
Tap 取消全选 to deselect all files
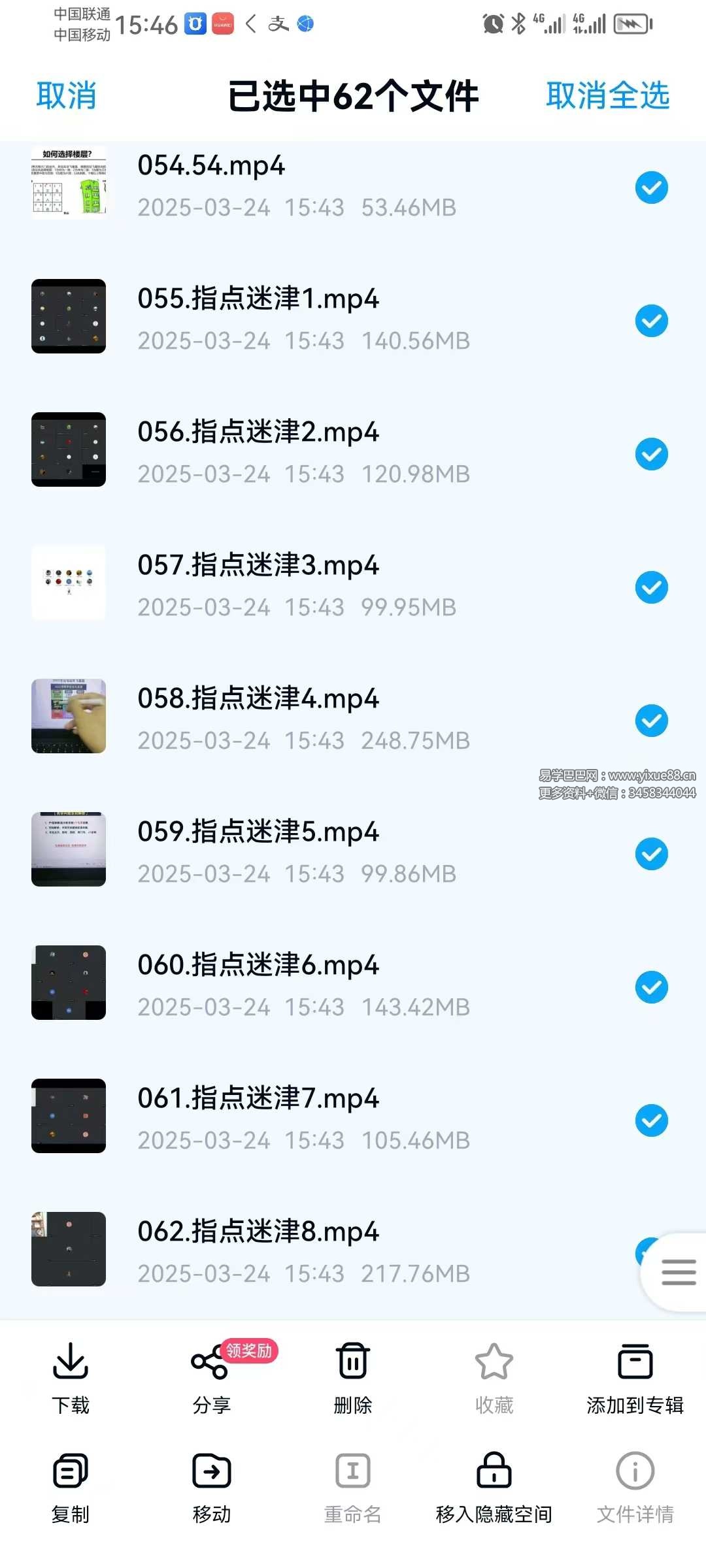pos(607,96)
